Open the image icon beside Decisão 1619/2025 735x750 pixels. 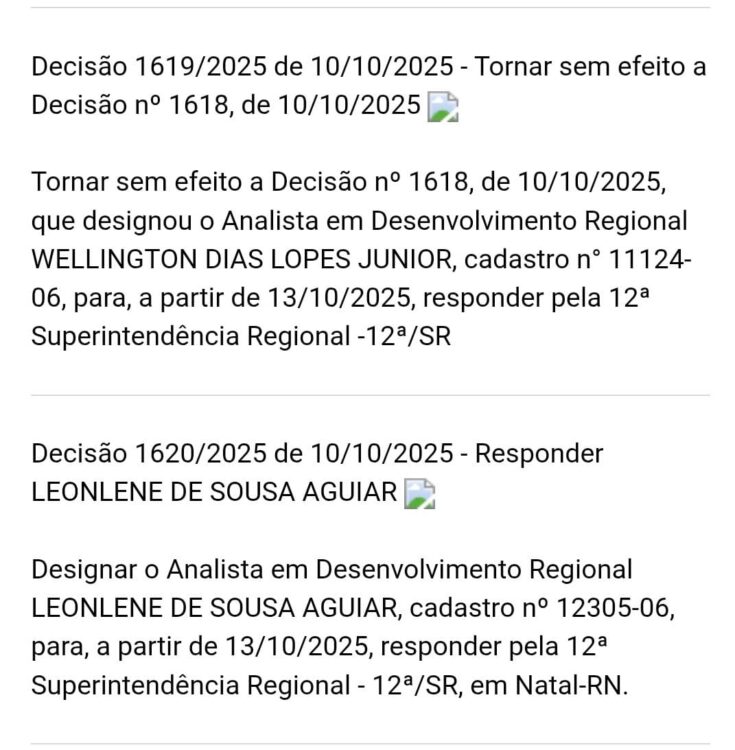[442, 107]
